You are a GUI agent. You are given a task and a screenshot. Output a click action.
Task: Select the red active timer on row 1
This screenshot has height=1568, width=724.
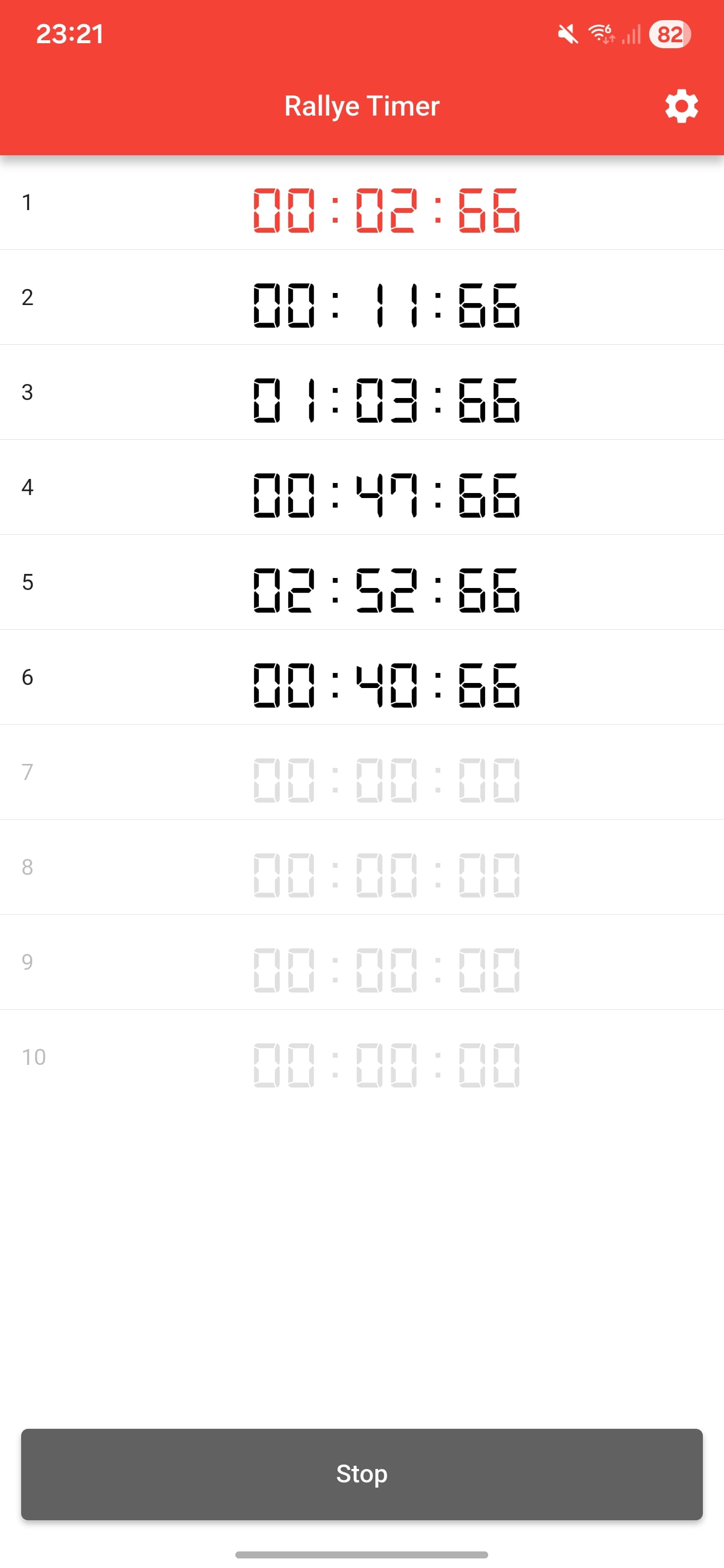pyautogui.click(x=386, y=210)
